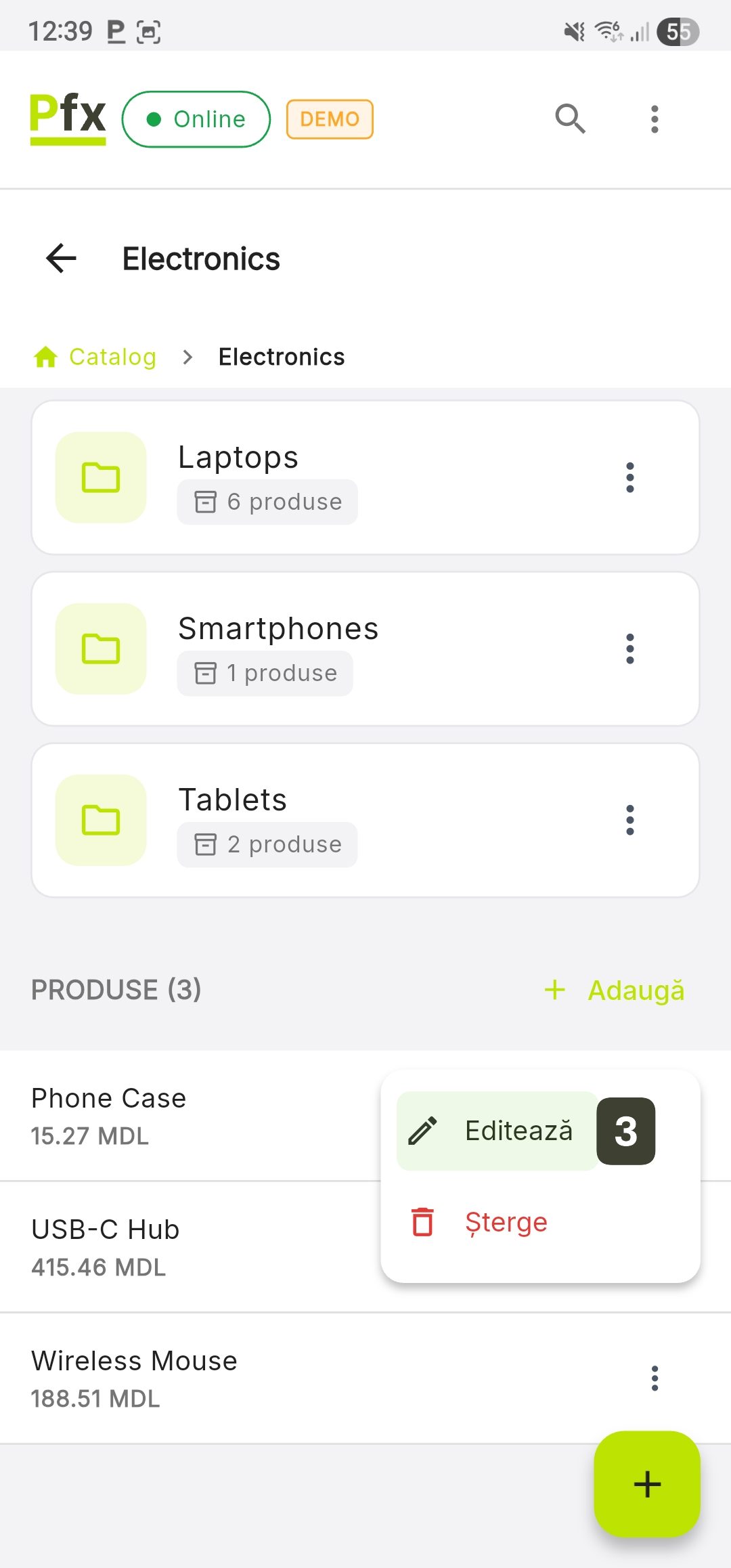This screenshot has width=731, height=1568.
Task: Show more options for Smartphones
Action: [x=630, y=649]
